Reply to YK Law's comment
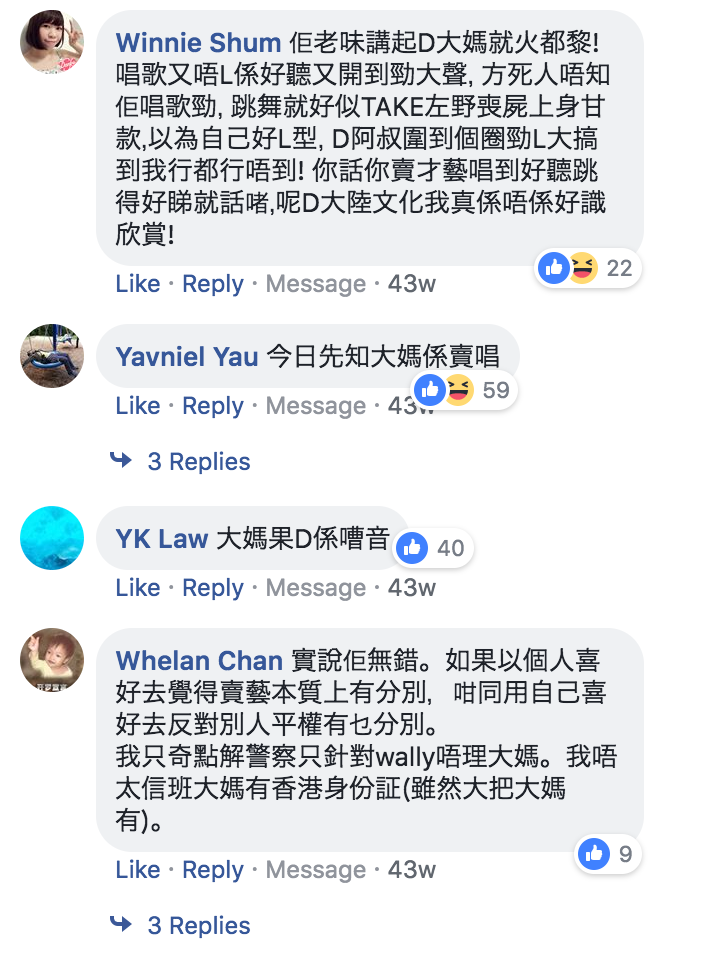The height and width of the screenshot is (962, 716). (213, 588)
